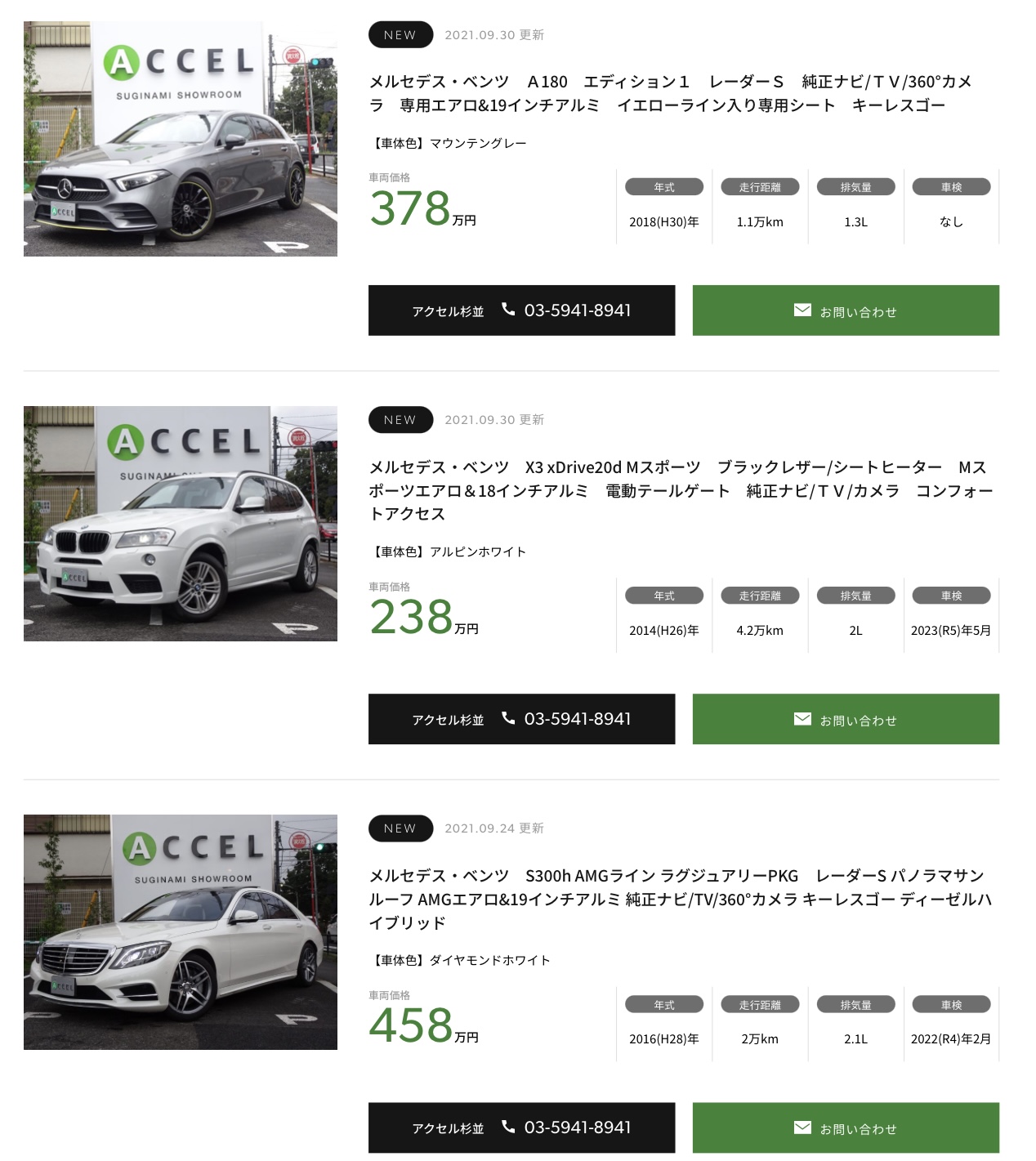The width and height of the screenshot is (1036, 1161).
Task: Tap お問い合わせ for the 378万円 car
Action: click(846, 310)
